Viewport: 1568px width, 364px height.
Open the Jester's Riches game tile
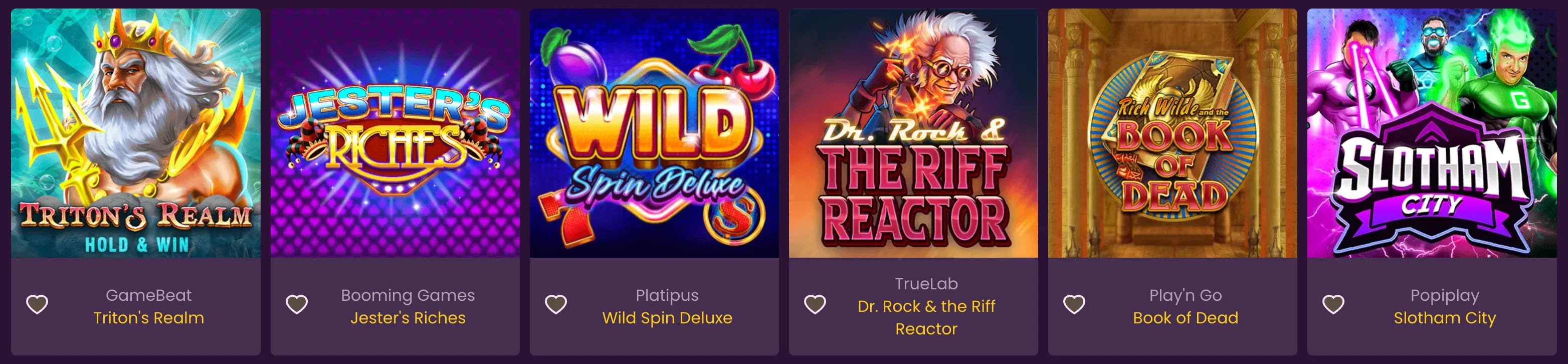[x=395, y=133]
